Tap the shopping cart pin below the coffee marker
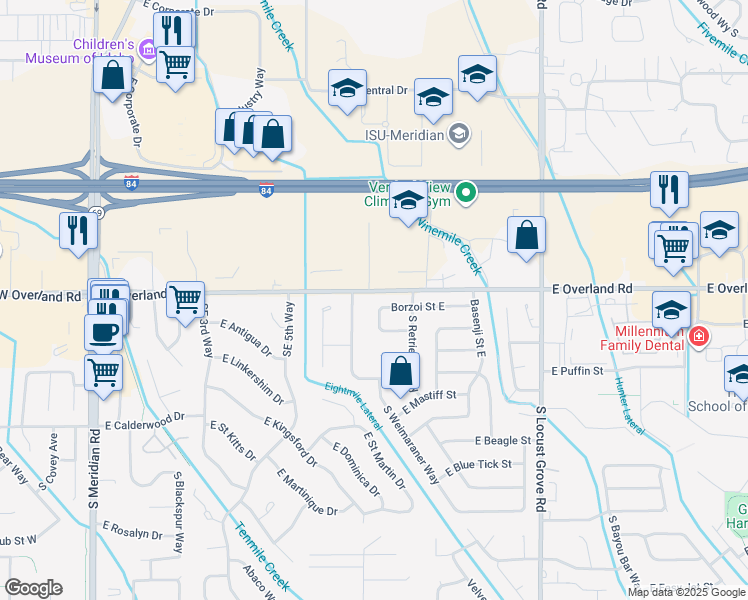The height and width of the screenshot is (600, 748). 104,373
